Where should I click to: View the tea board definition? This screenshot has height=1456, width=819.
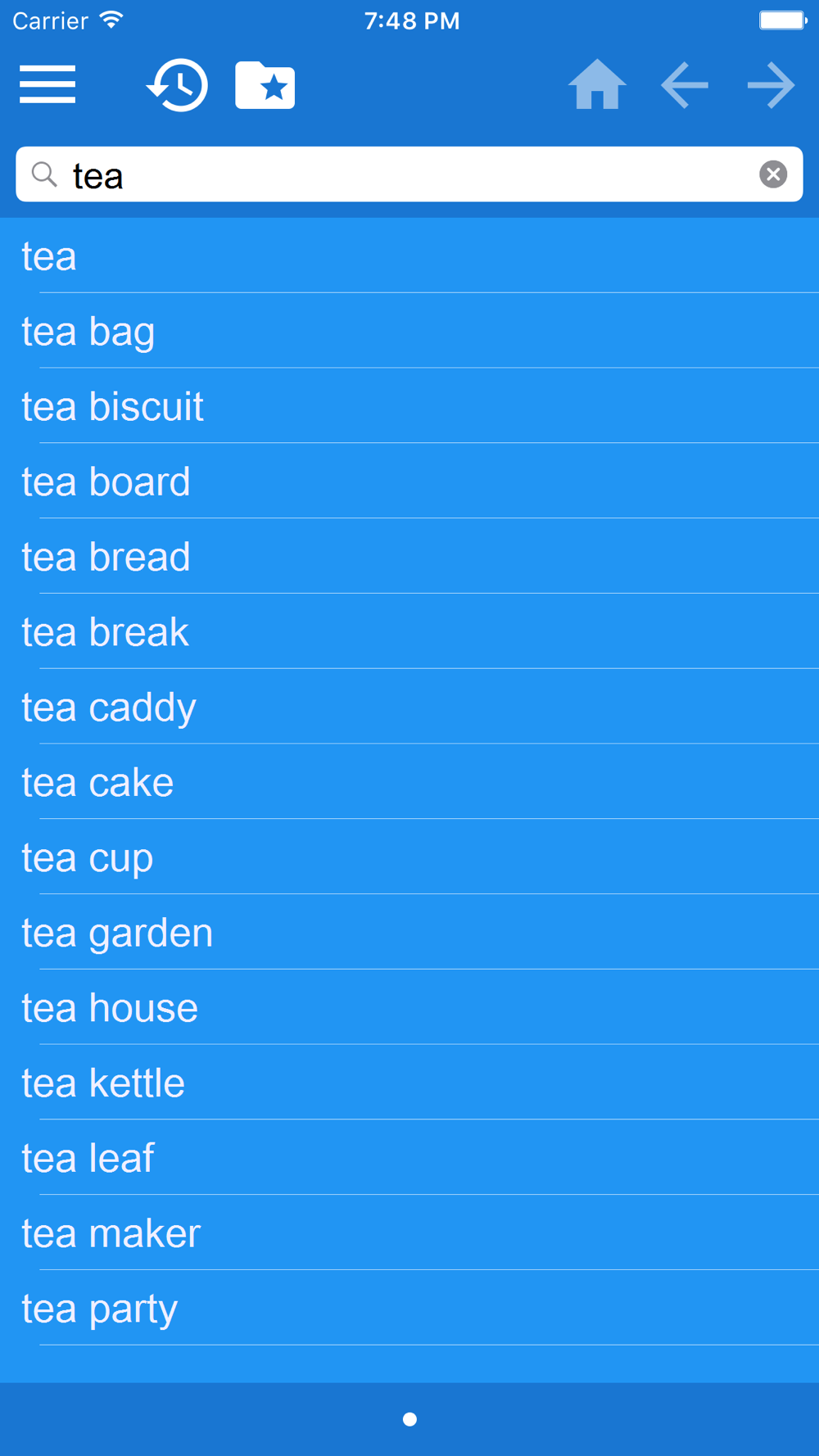409,482
